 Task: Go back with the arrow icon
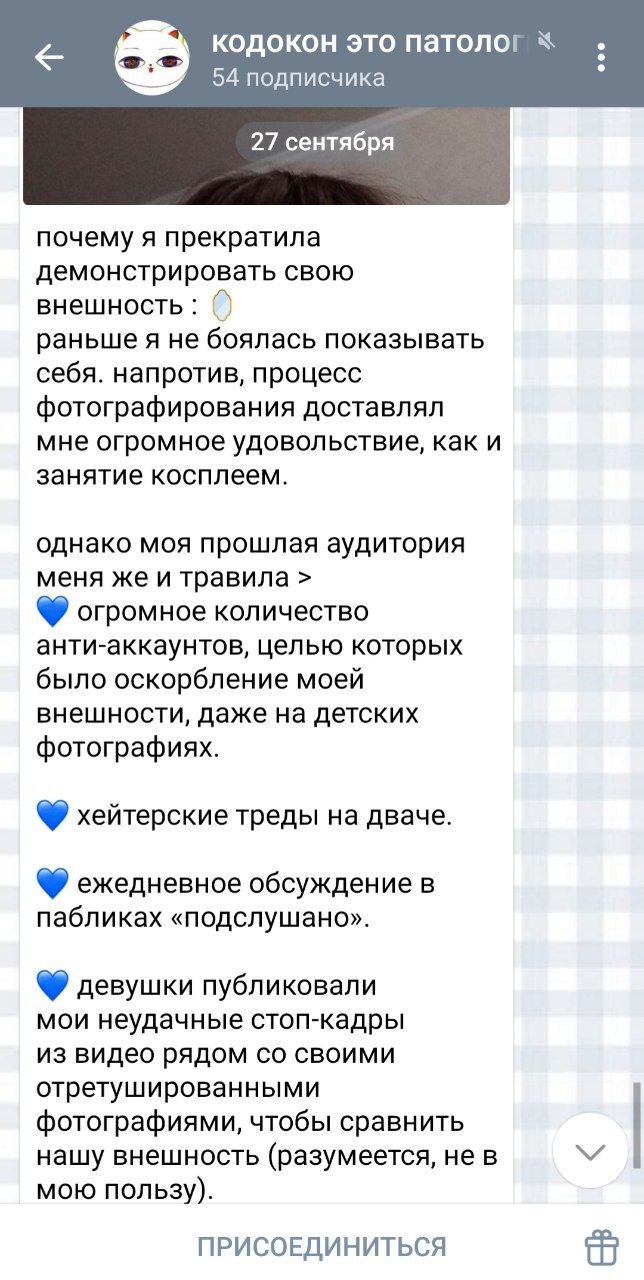coord(49,58)
